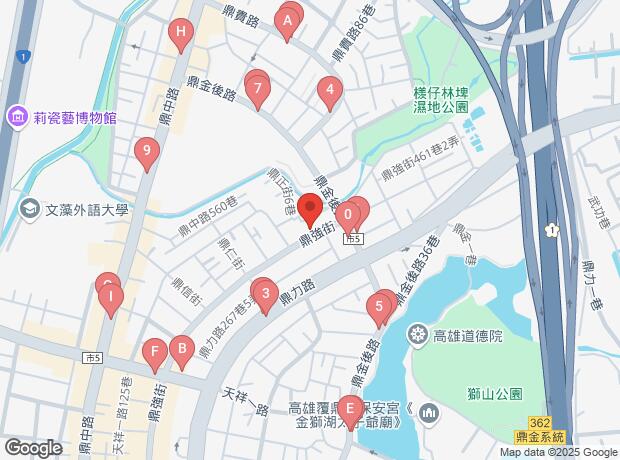Viewport: 620px width, 460px height.
Task: Tap the marker labeled F
Action: click(154, 352)
